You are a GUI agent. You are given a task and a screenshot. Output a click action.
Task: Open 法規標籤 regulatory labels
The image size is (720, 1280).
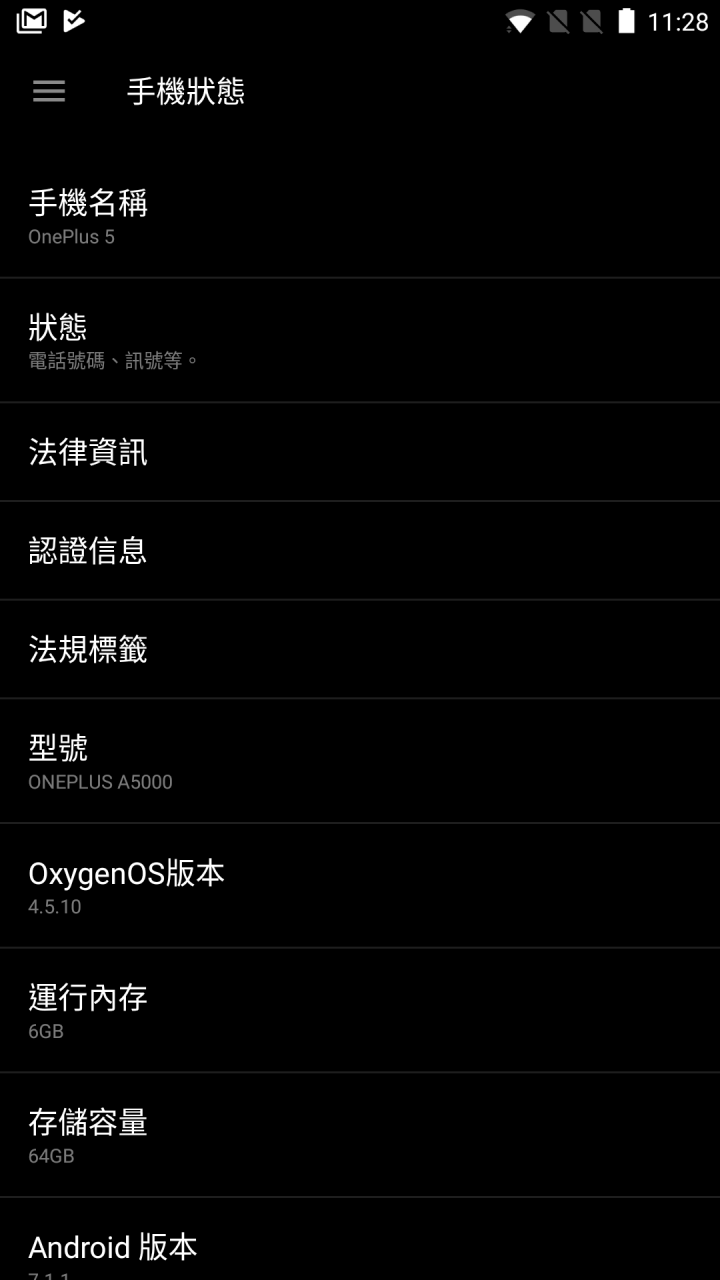coord(360,649)
